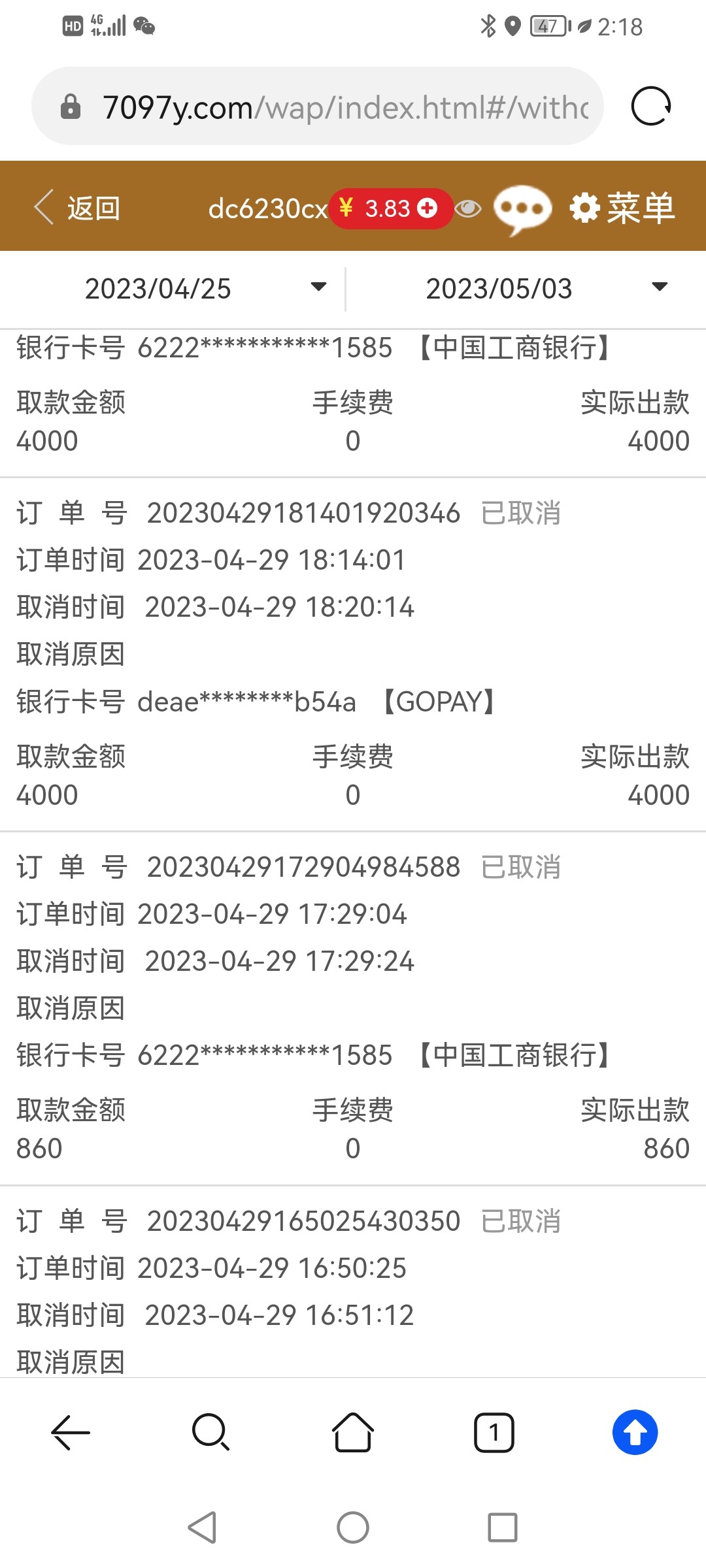Open the 菜单 settings menu

pos(622,208)
